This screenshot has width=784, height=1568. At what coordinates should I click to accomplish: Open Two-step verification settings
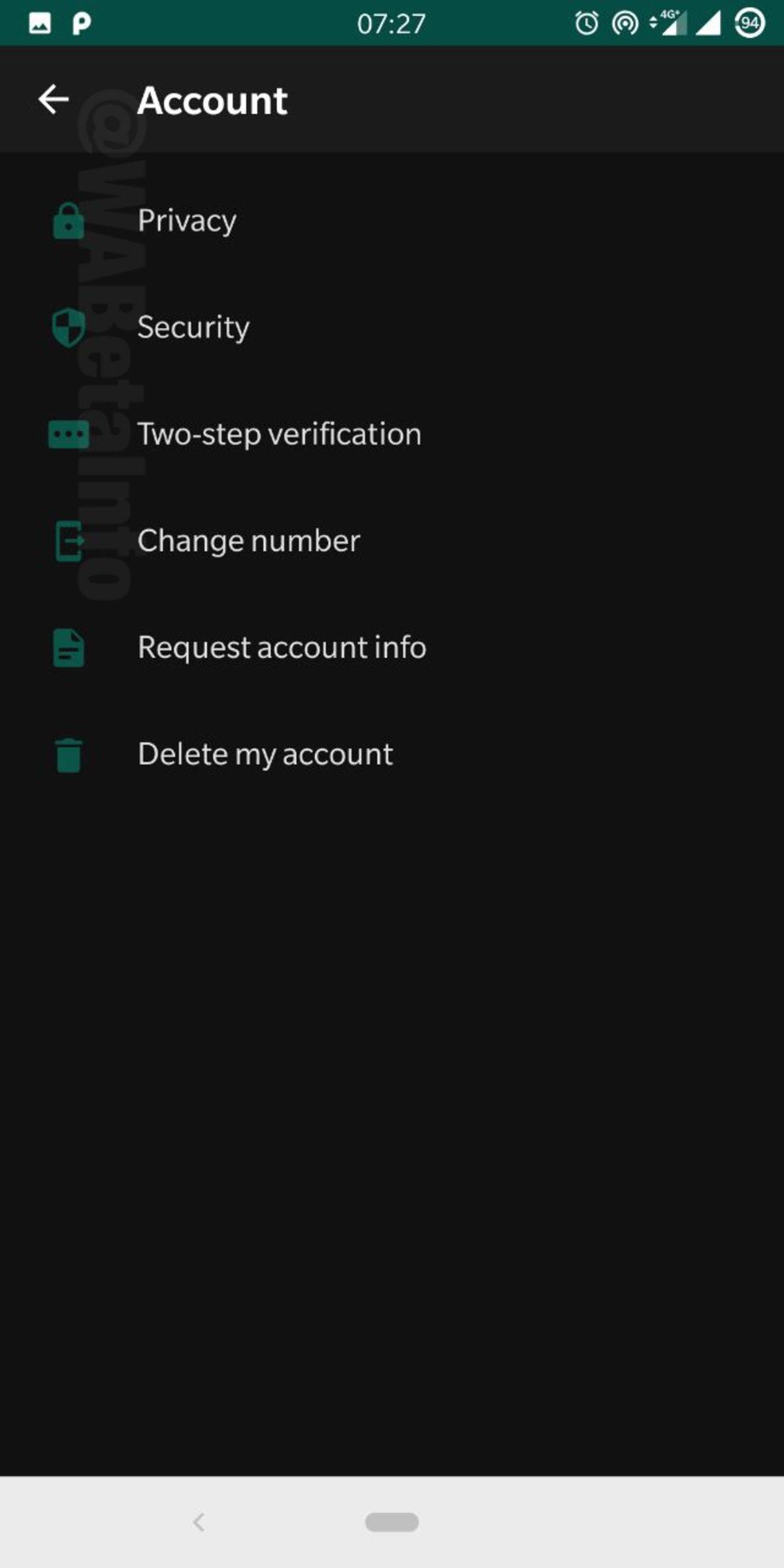(x=279, y=433)
